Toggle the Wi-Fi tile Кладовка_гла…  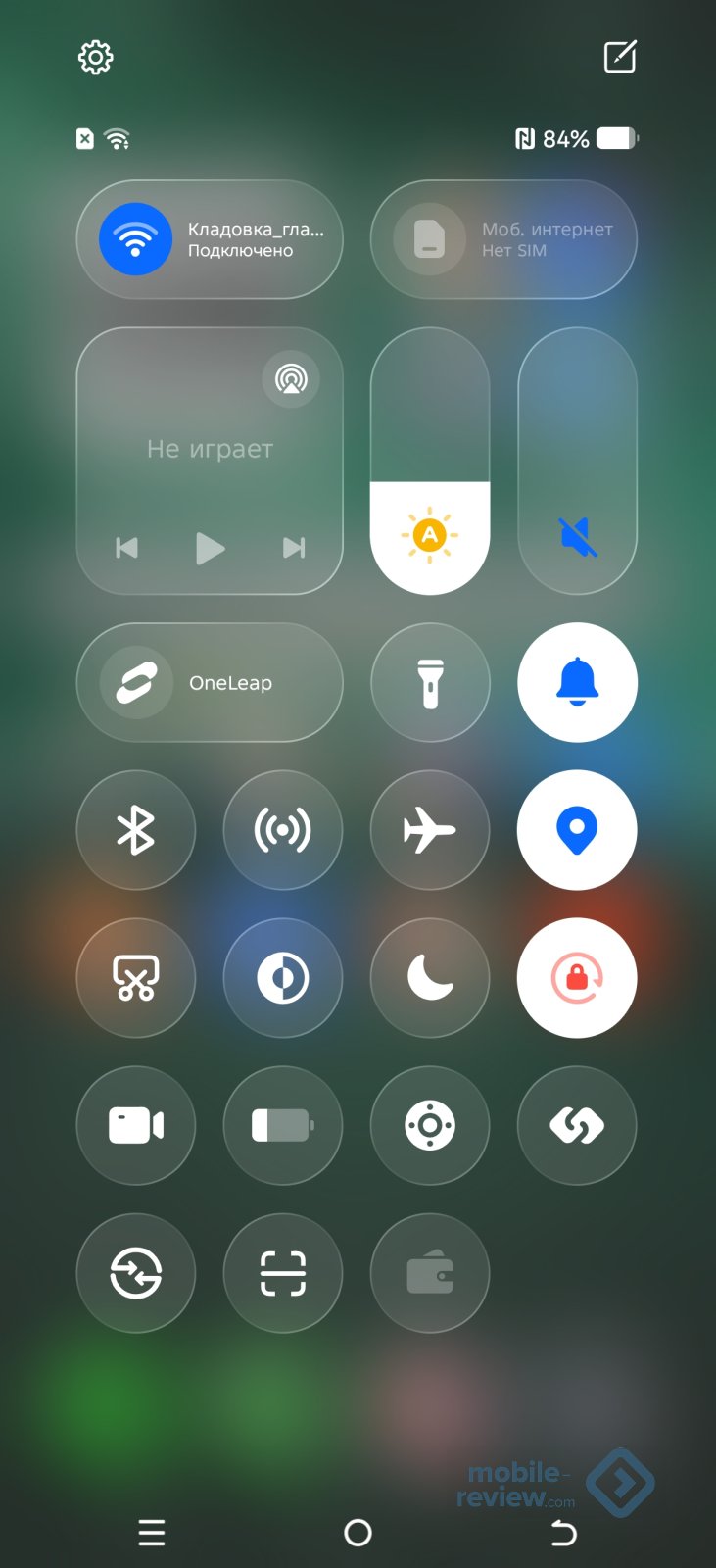(x=136, y=239)
